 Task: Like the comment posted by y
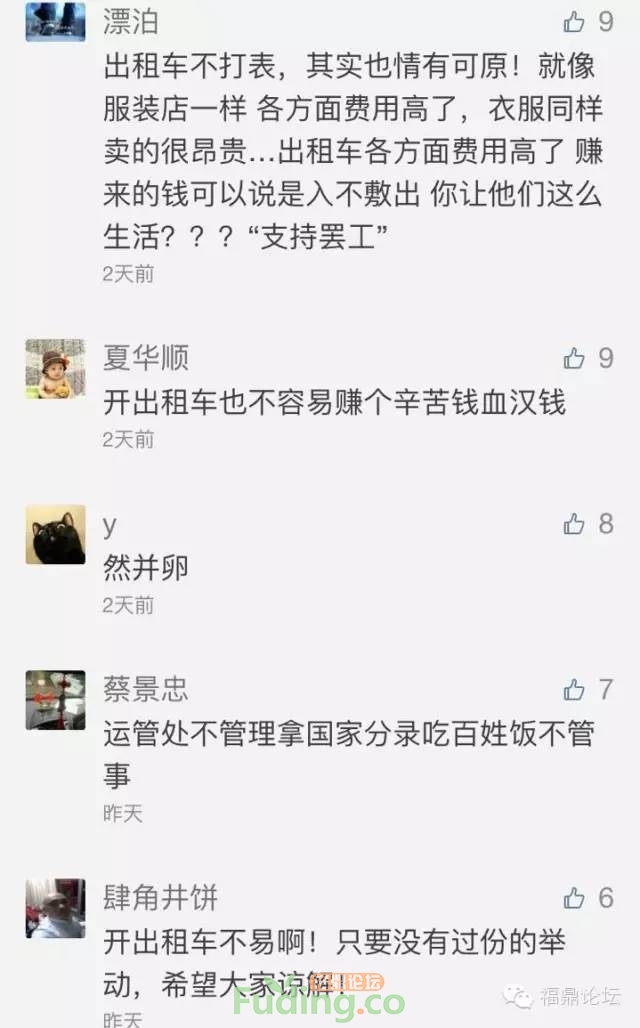574,523
